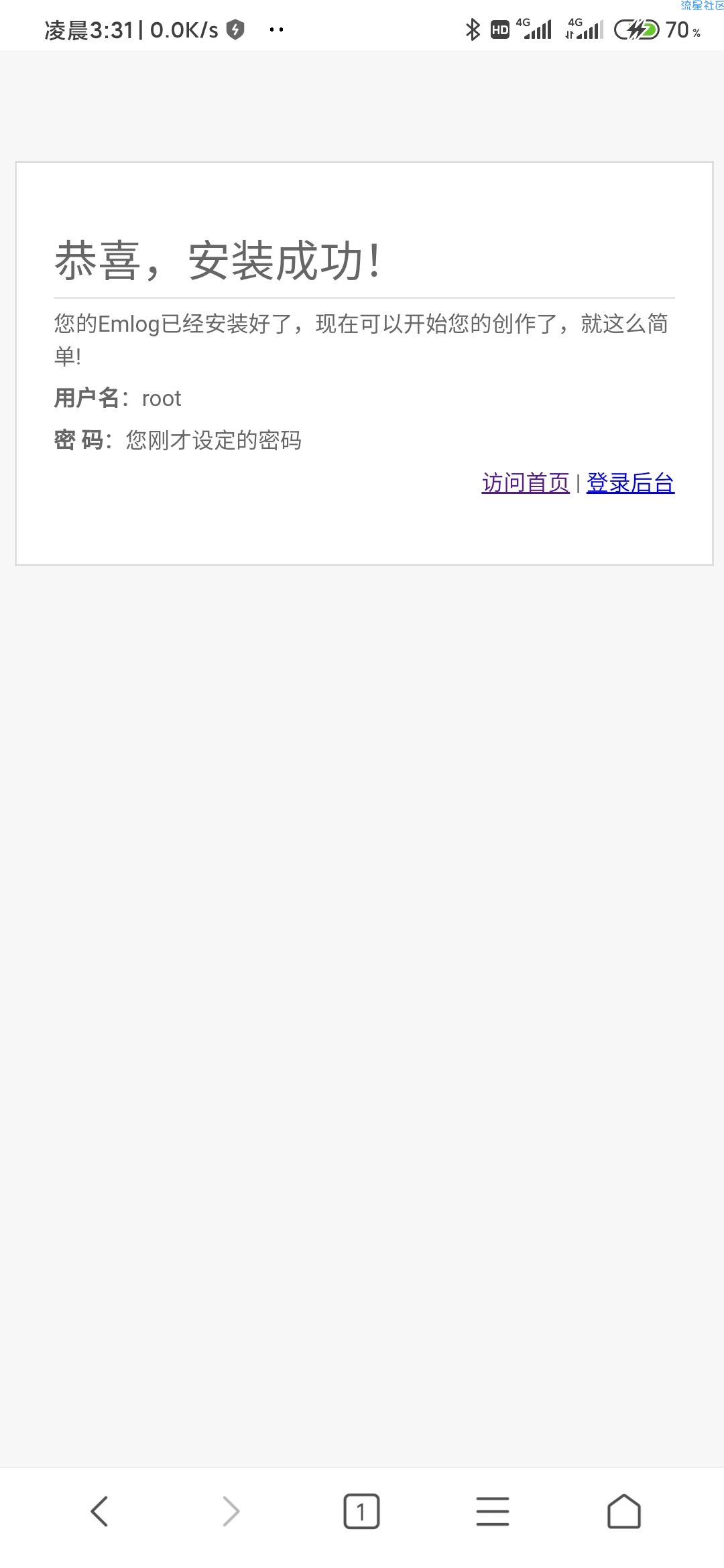Open the browser hamburger menu
The image size is (724, 1568).
coord(493,1511)
